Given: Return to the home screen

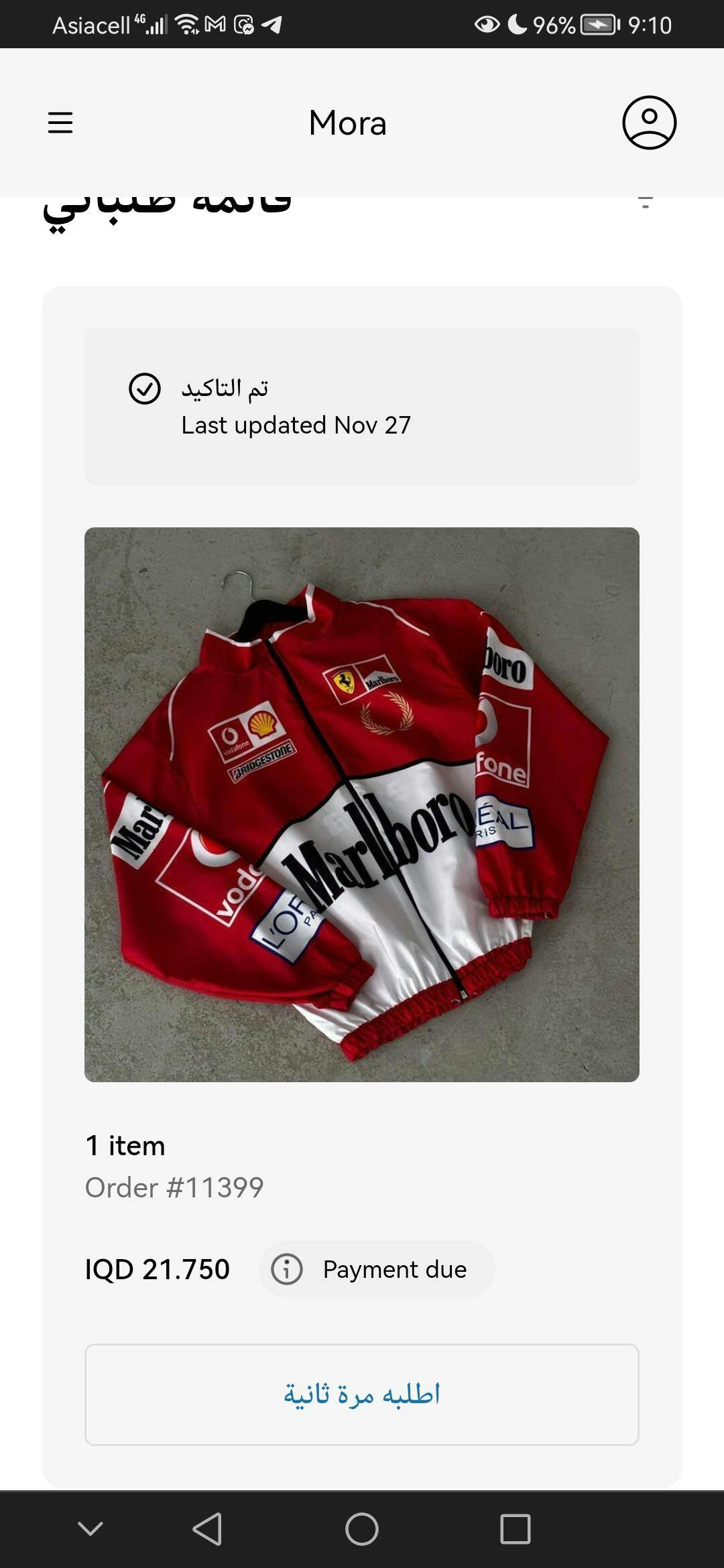Looking at the screenshot, I should [x=362, y=1529].
